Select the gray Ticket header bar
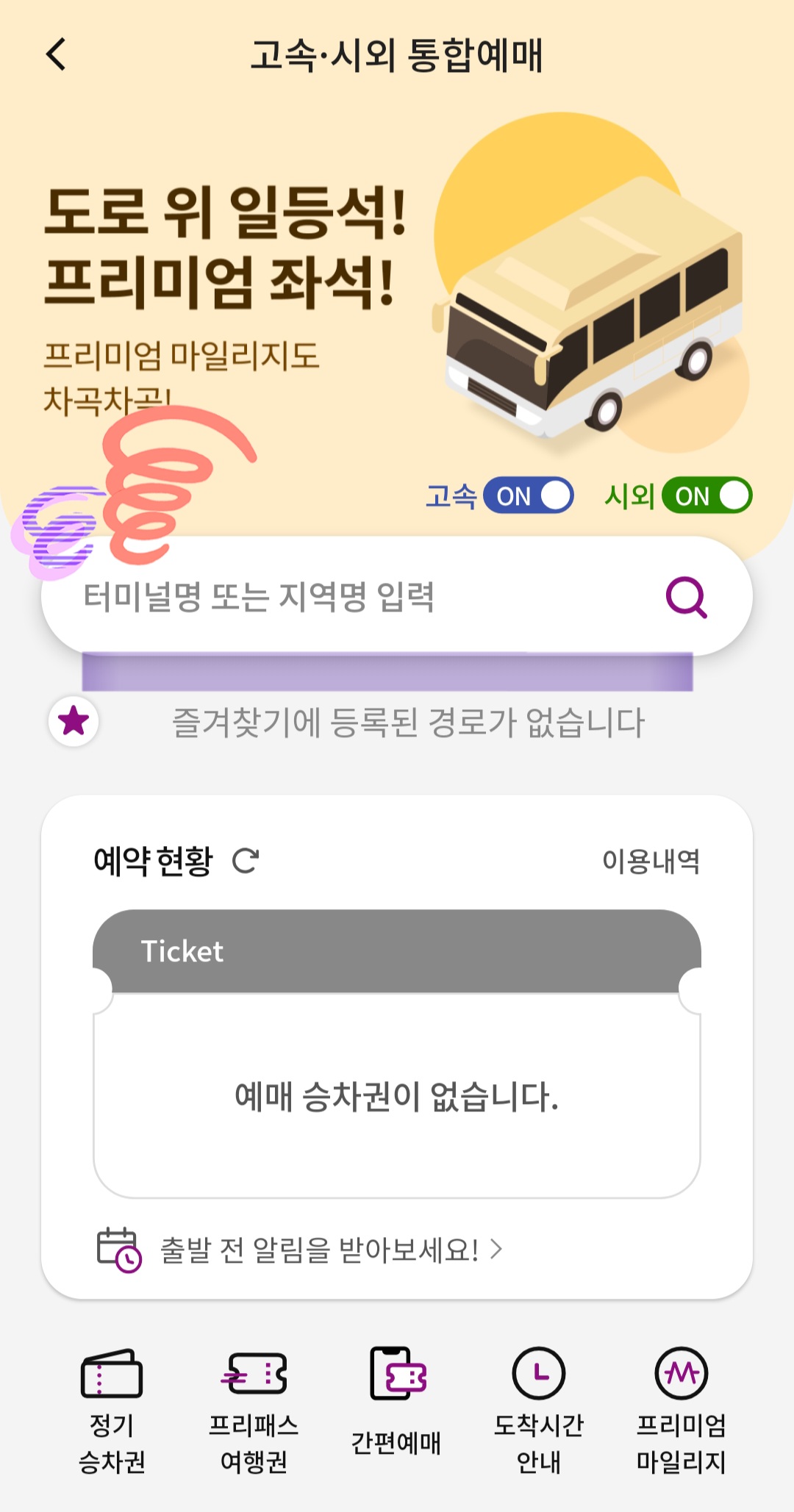Image resolution: width=794 pixels, height=1512 pixels. 397,952
